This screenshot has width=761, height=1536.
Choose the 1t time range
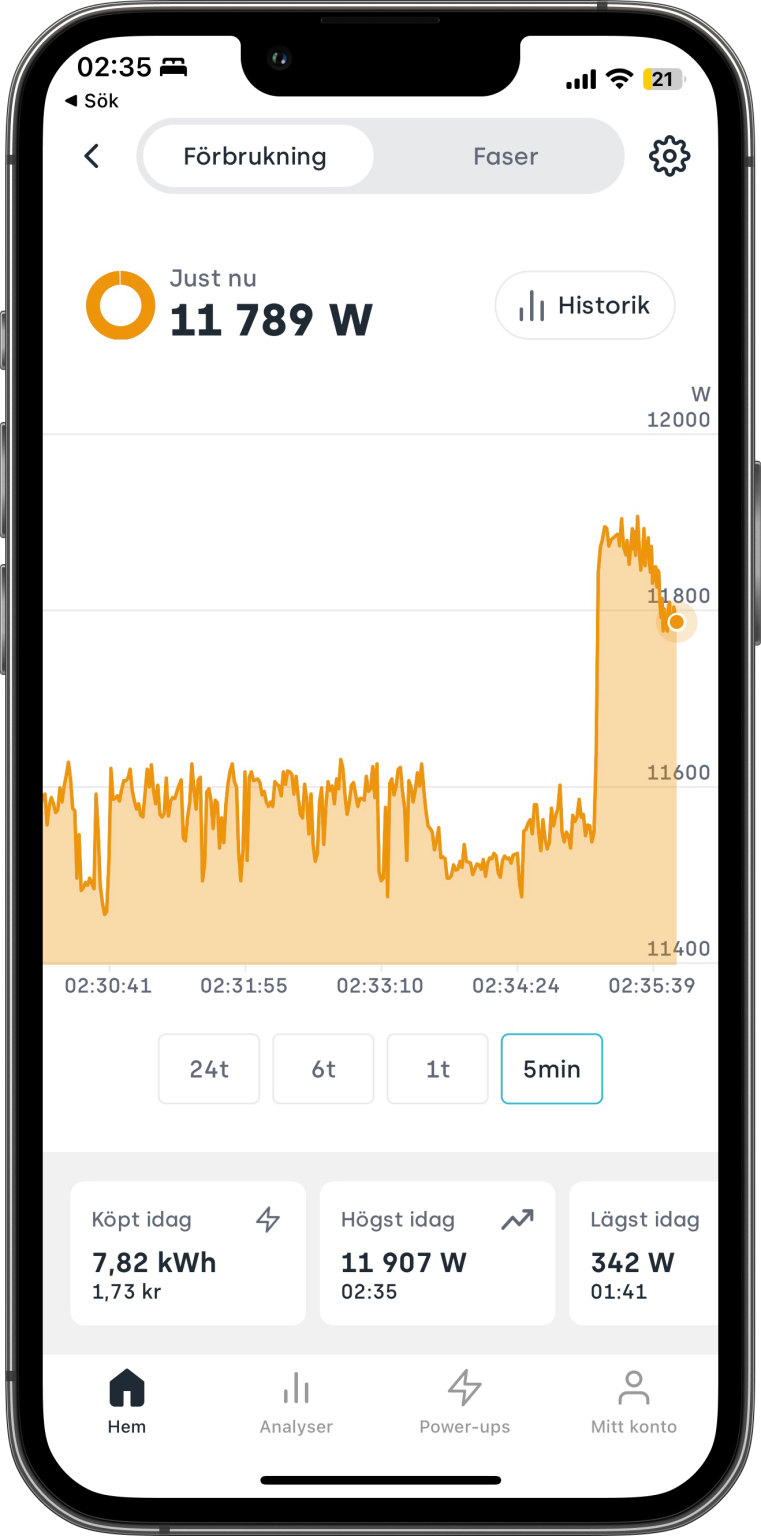(x=437, y=1069)
